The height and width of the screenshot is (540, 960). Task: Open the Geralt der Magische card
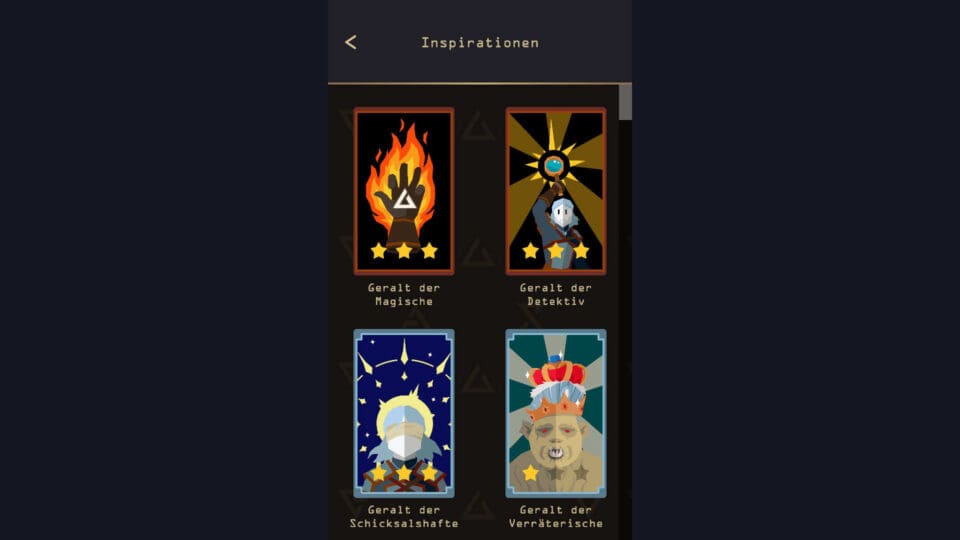(x=403, y=190)
